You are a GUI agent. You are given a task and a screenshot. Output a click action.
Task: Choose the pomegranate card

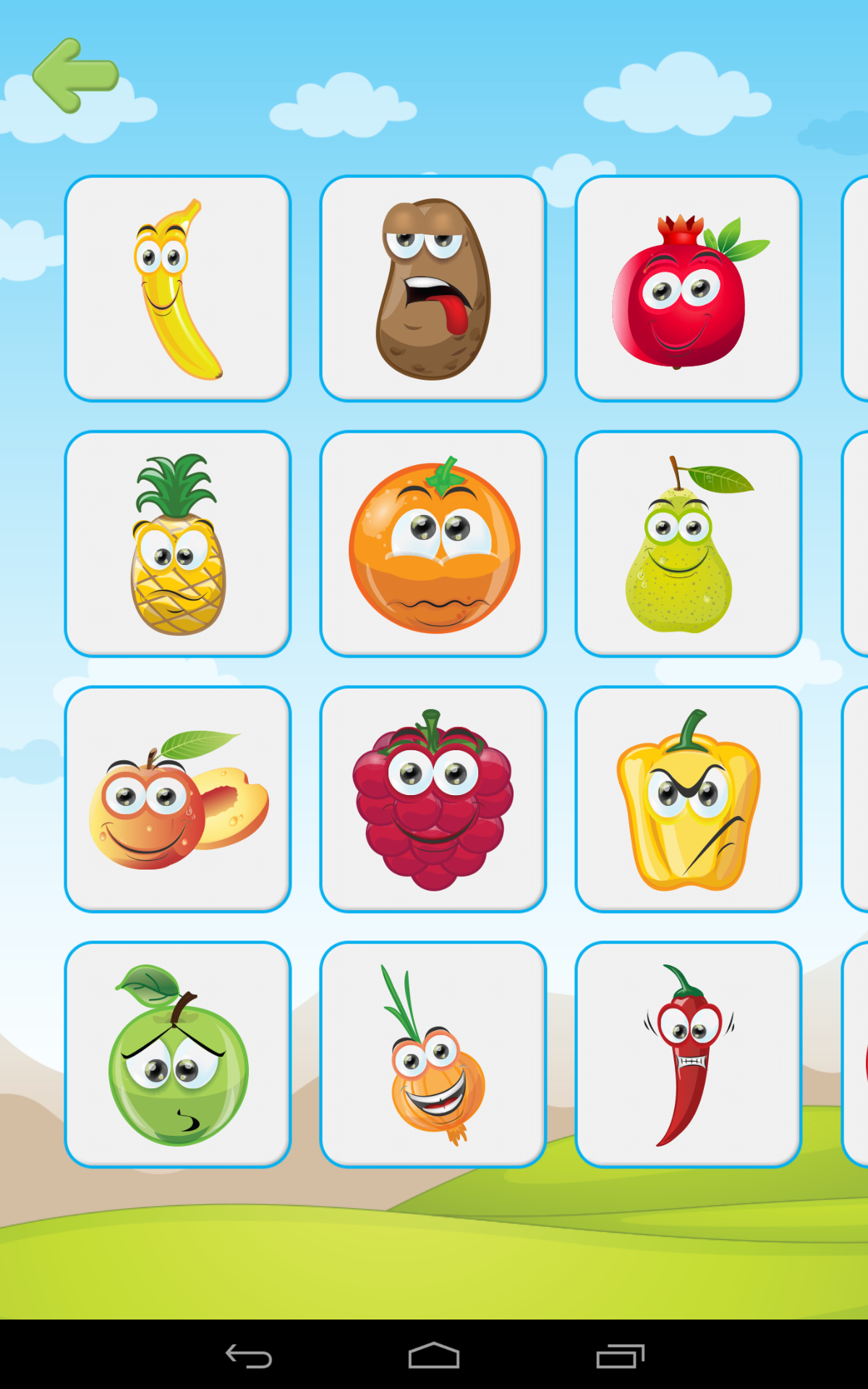pyautogui.click(x=688, y=289)
